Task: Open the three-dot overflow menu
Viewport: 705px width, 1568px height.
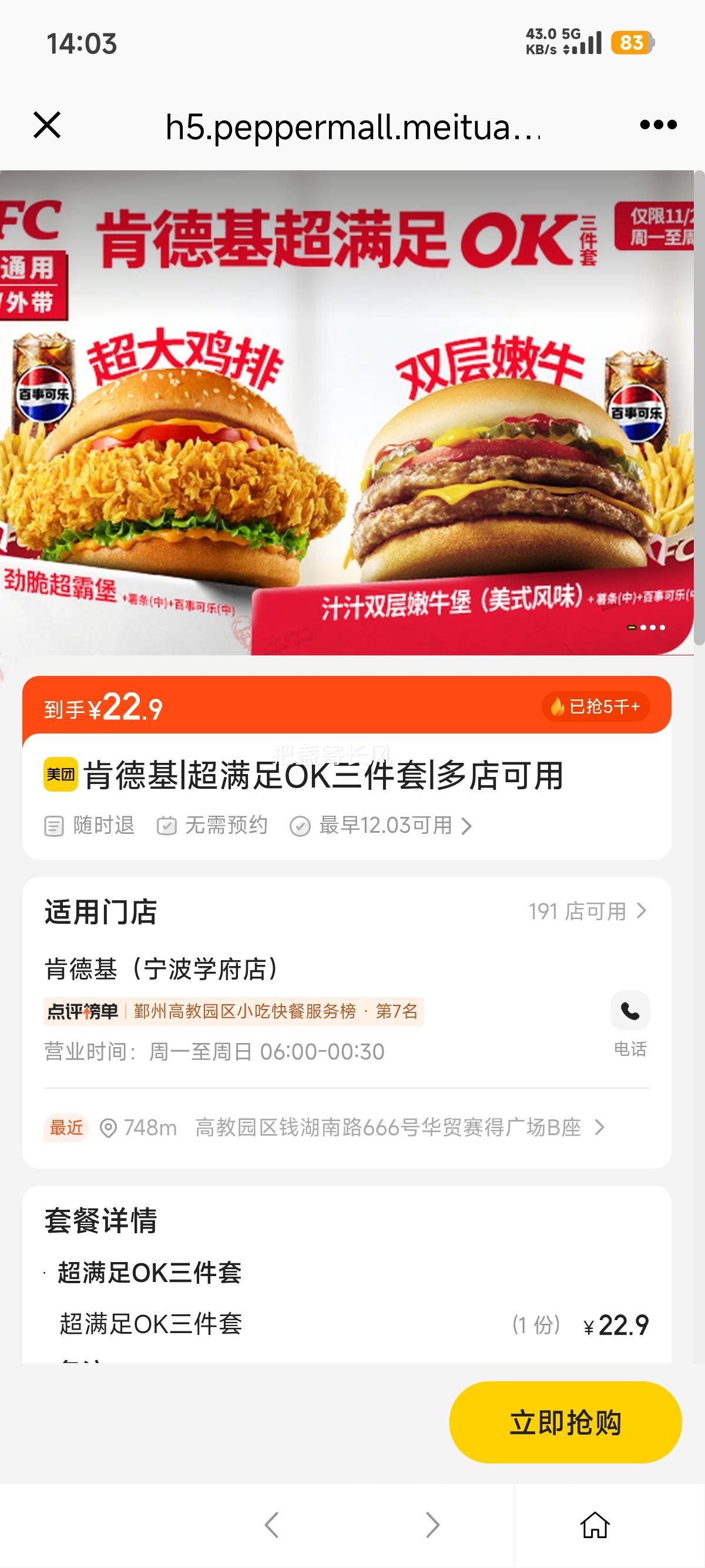Action: (658, 126)
